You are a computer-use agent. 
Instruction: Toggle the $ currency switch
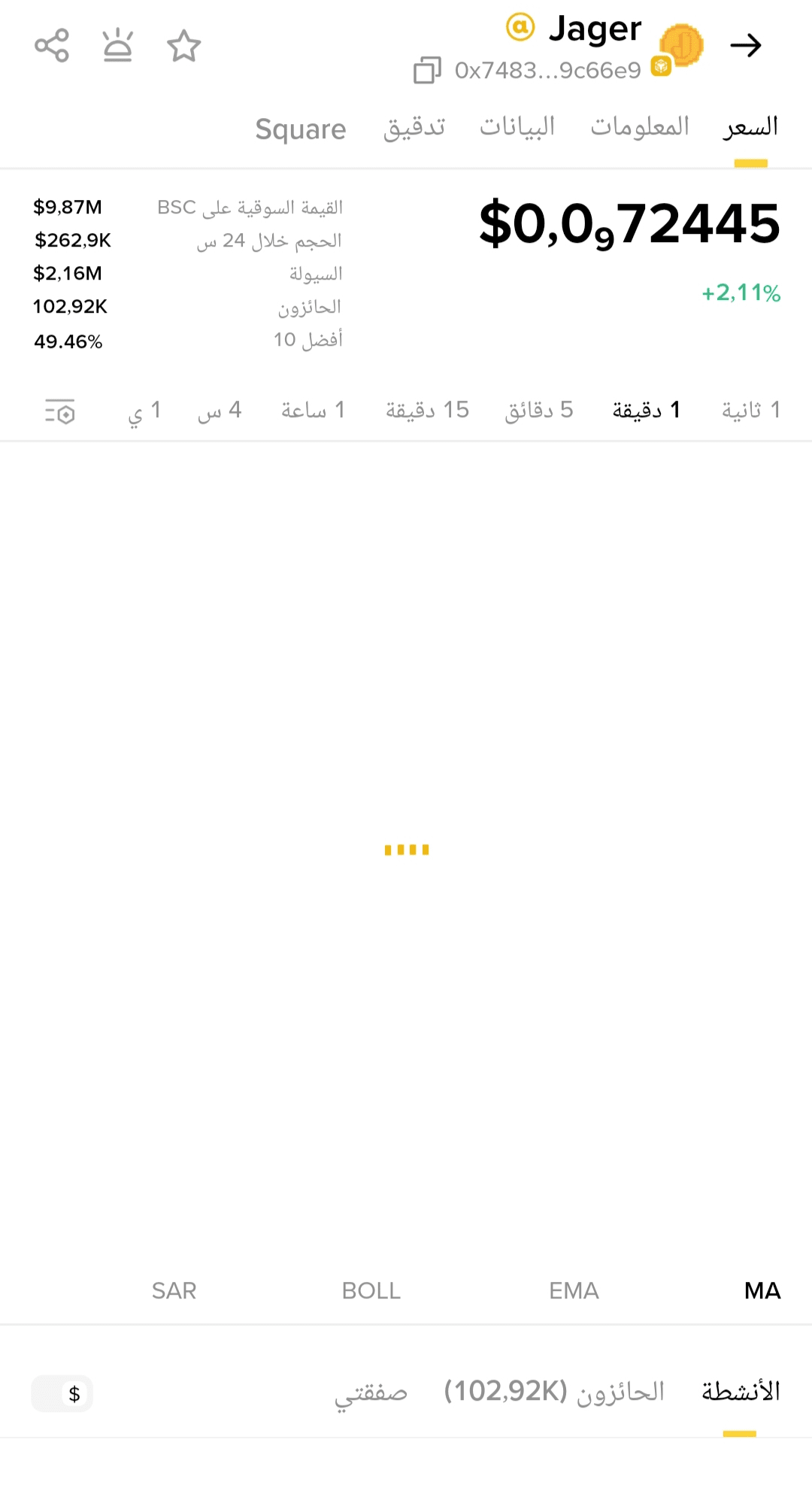coord(62,1394)
